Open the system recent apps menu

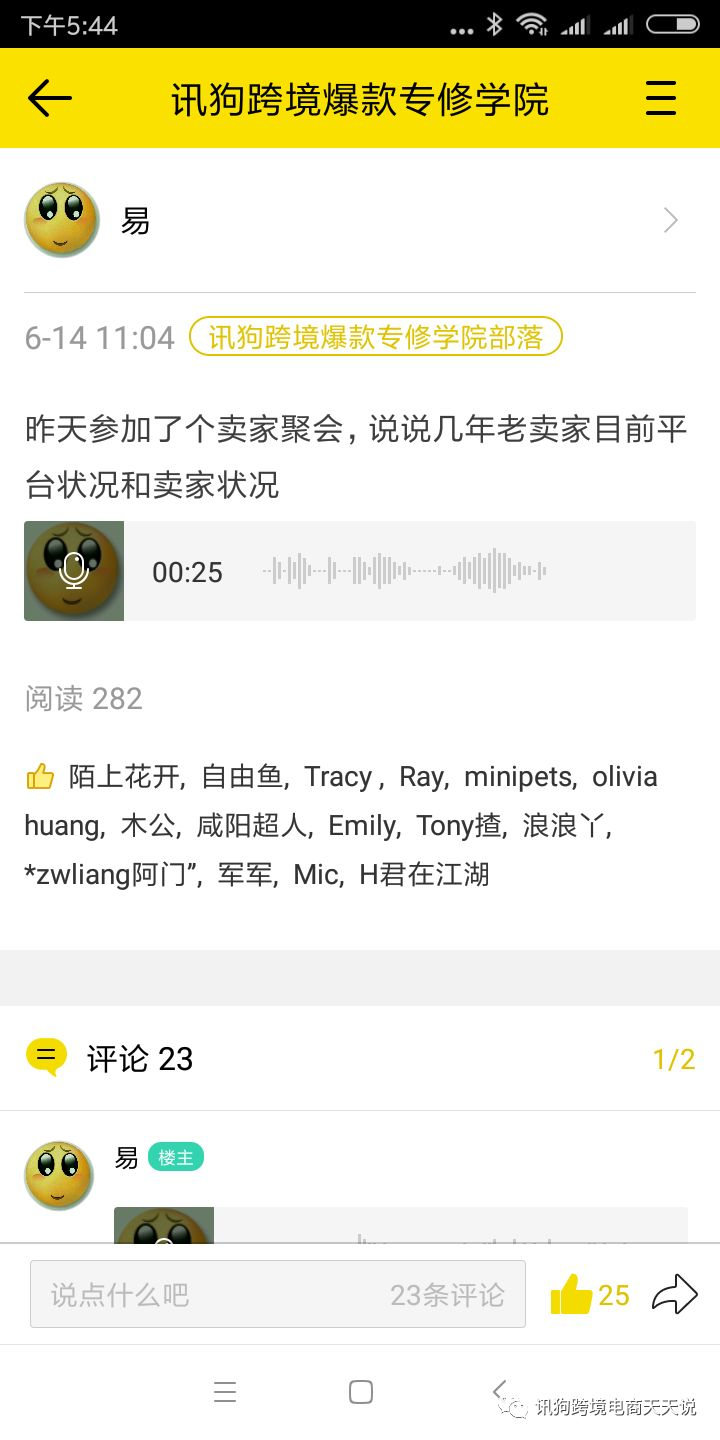[x=225, y=1392]
